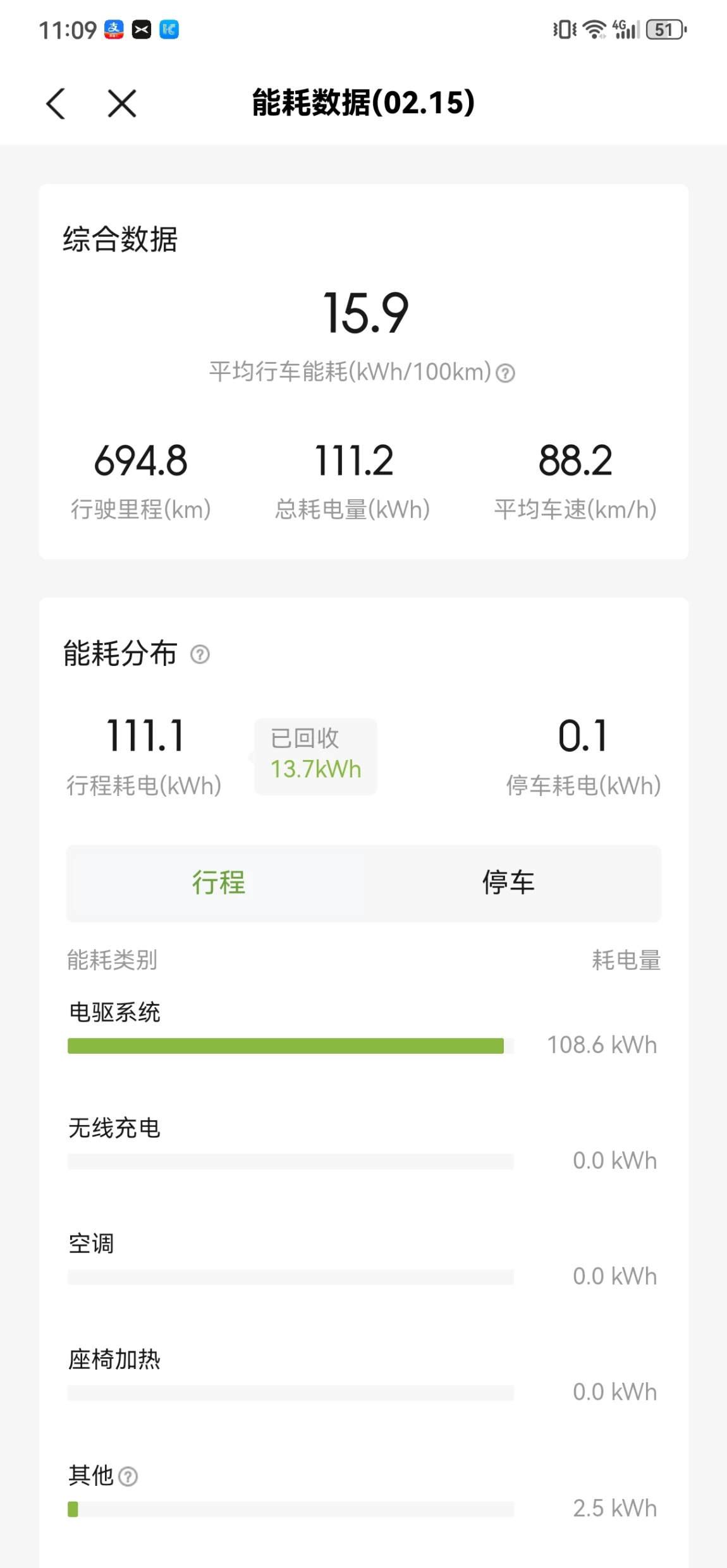This screenshot has height=1568, width=727.
Task: Show the explanation for 其他
Action: coord(128,1476)
